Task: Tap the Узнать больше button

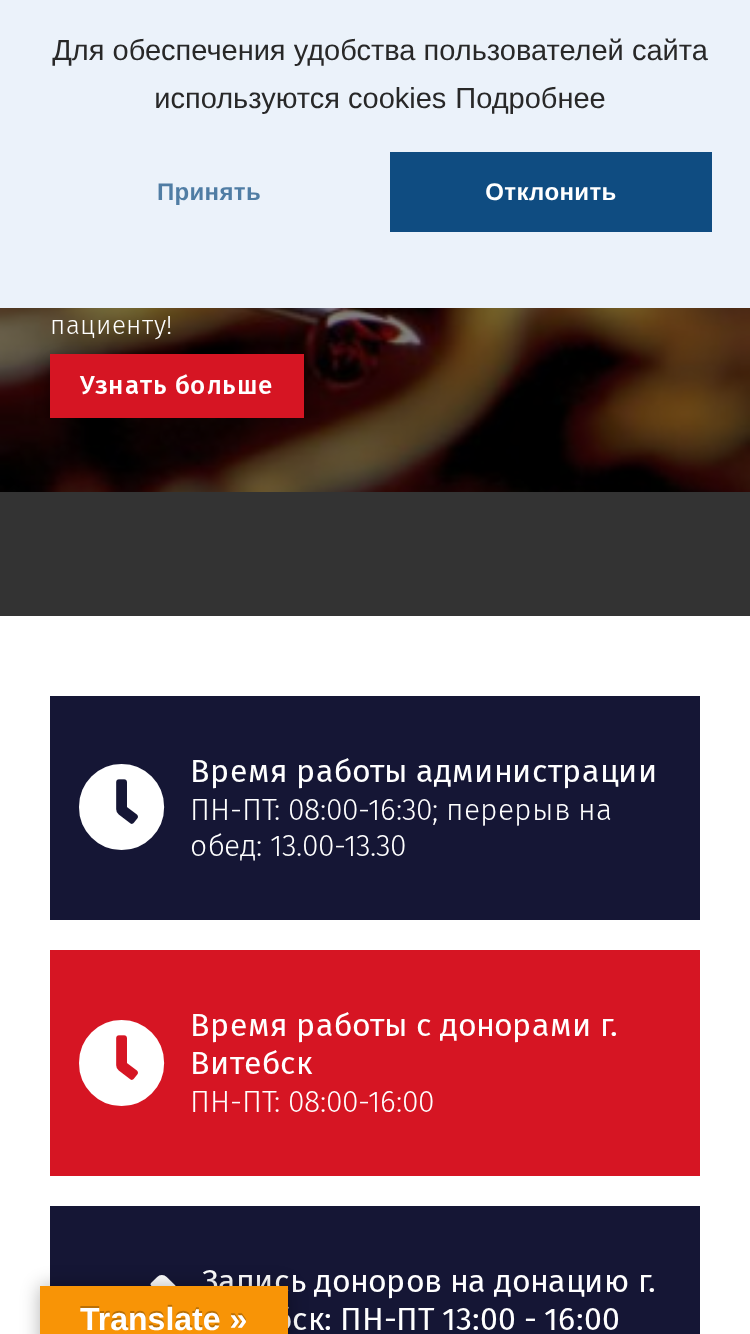Action: [177, 386]
